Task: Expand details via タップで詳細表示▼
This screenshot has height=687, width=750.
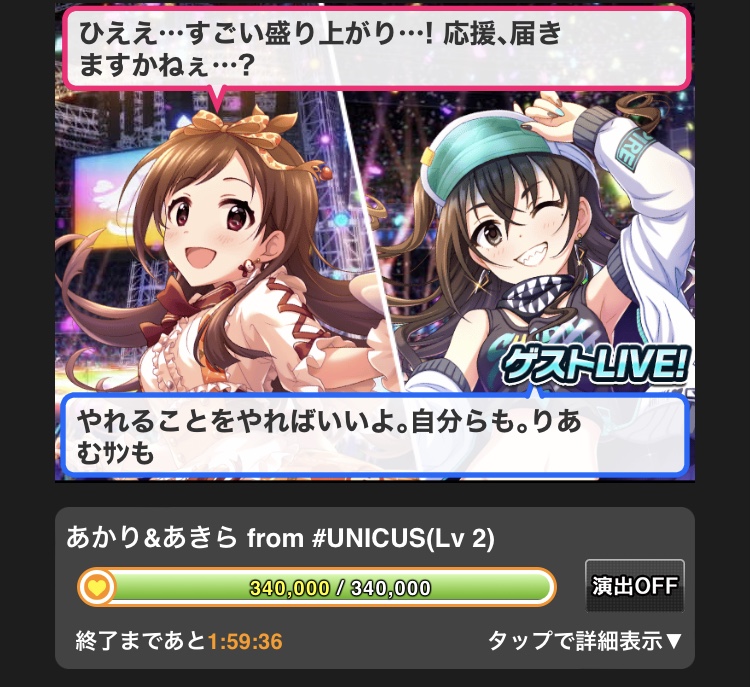Action: [585, 641]
